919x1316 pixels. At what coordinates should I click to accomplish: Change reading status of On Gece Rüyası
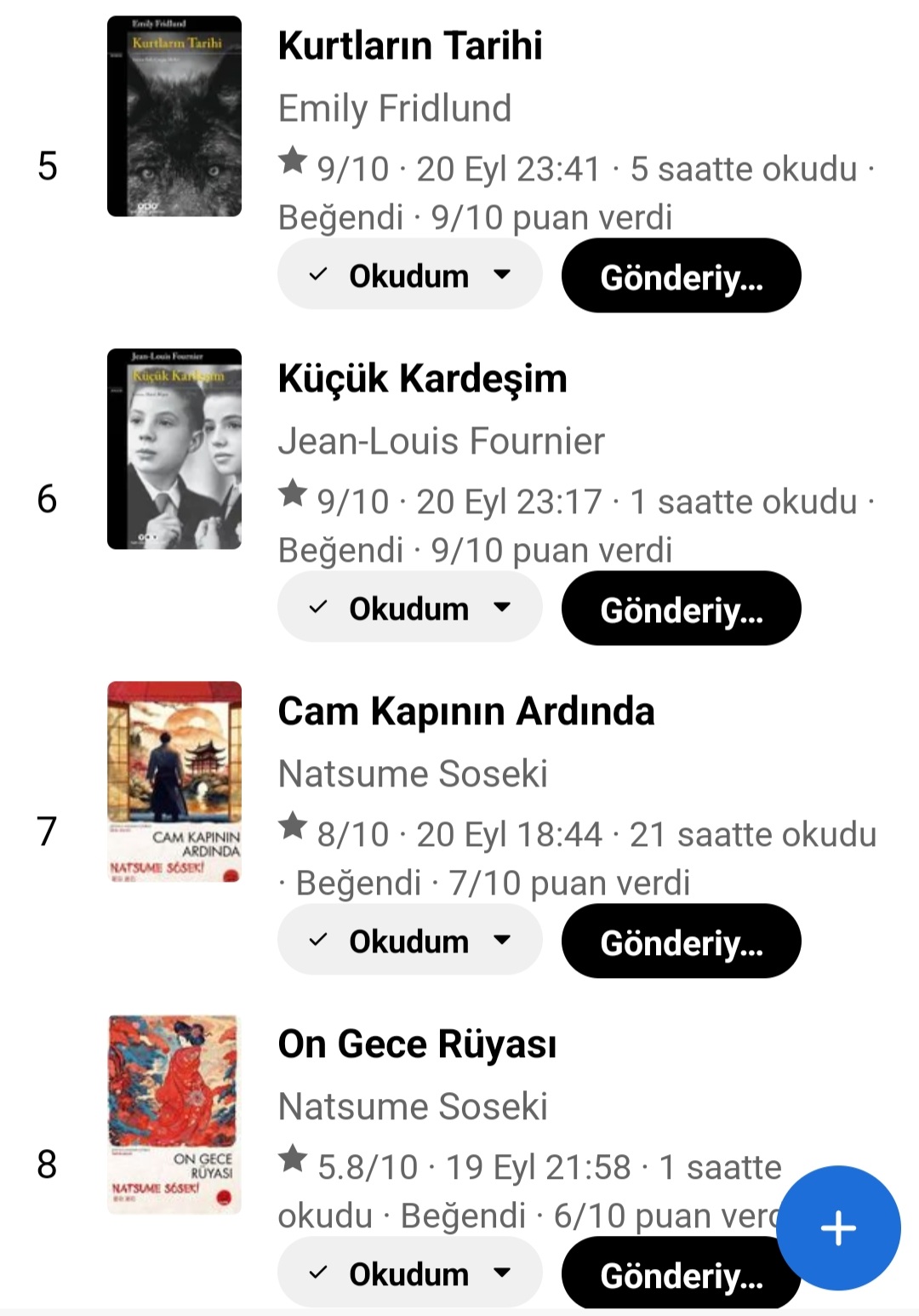point(409,1273)
